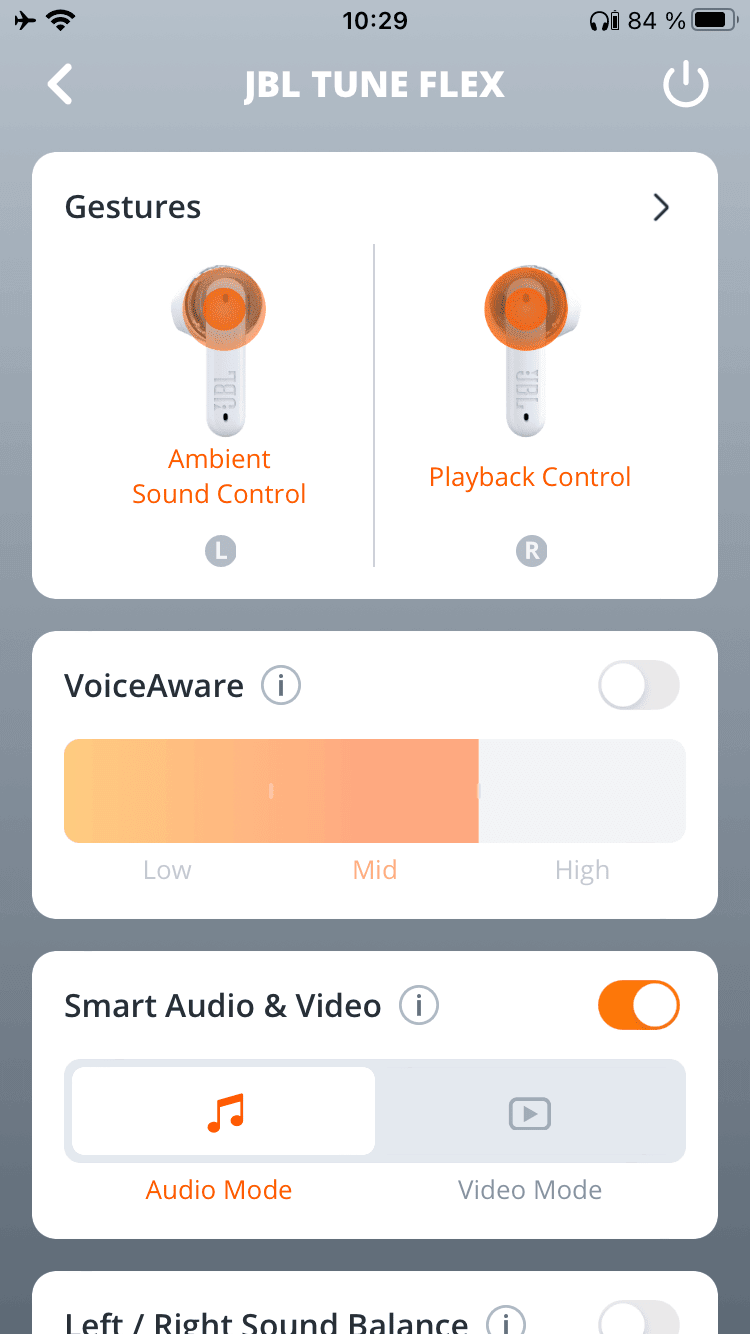Turn off Smart Audio & Video
This screenshot has height=1334, width=750.
(x=638, y=1005)
